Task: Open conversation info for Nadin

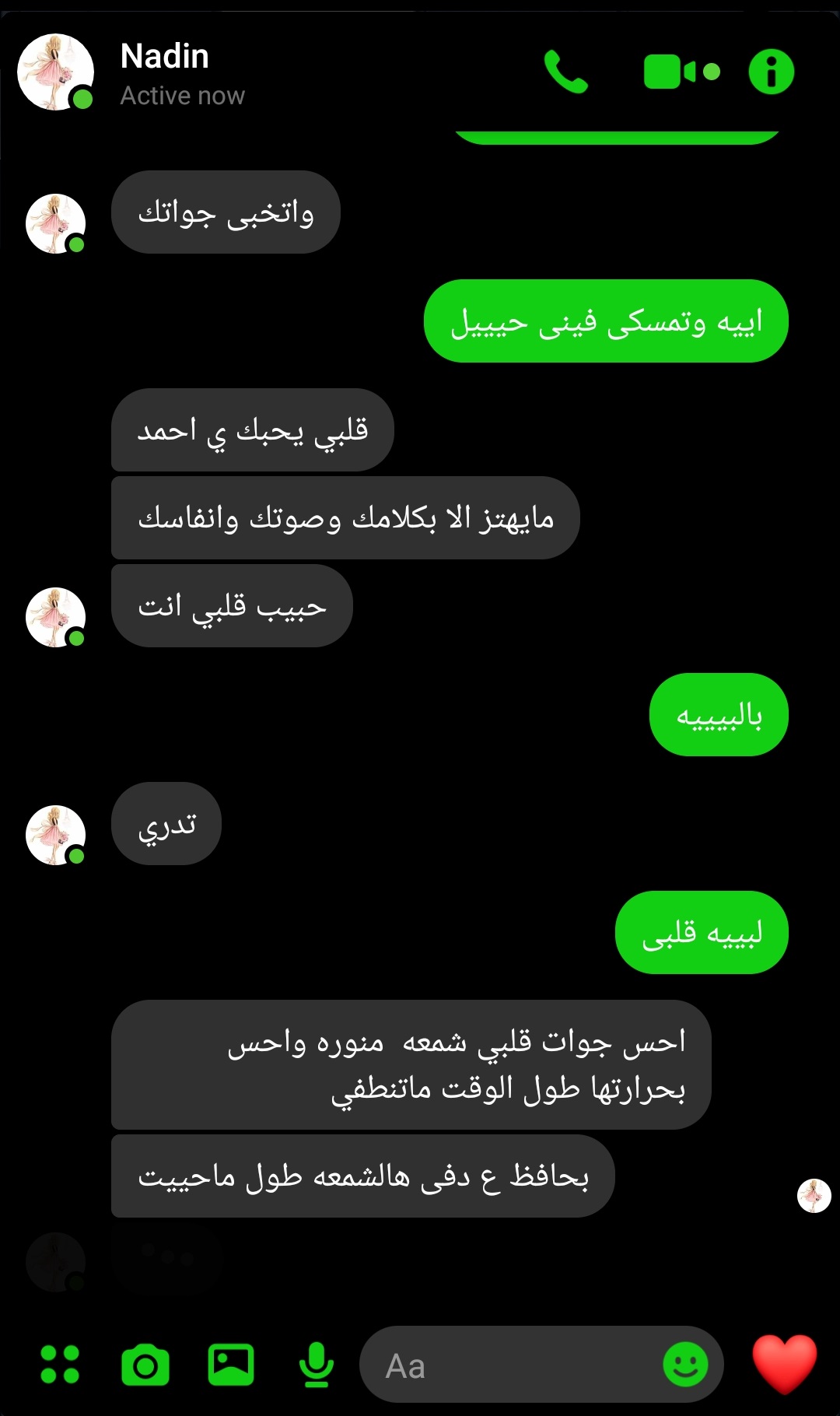Action: click(771, 72)
